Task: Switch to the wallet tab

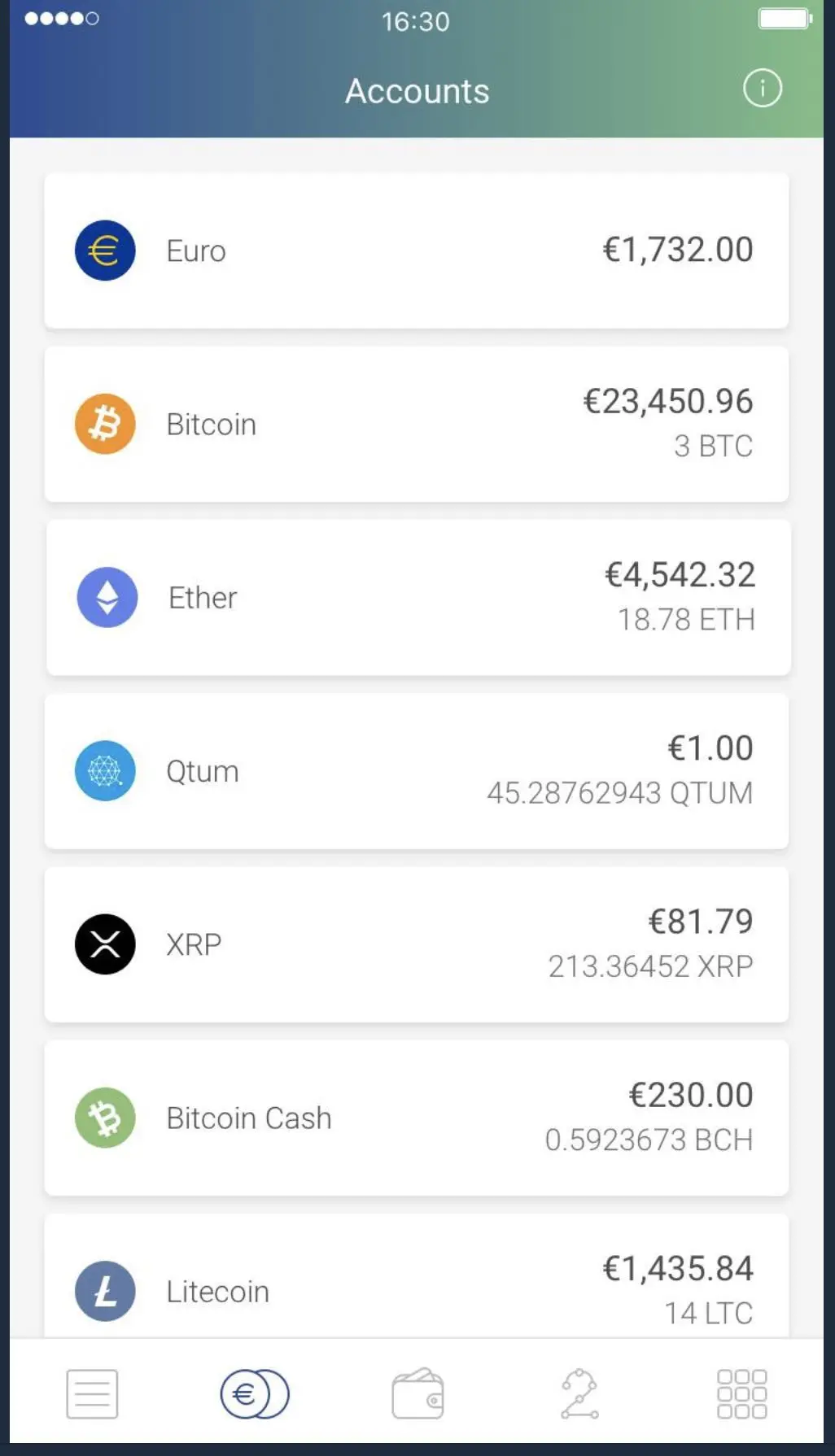Action: [417, 1394]
